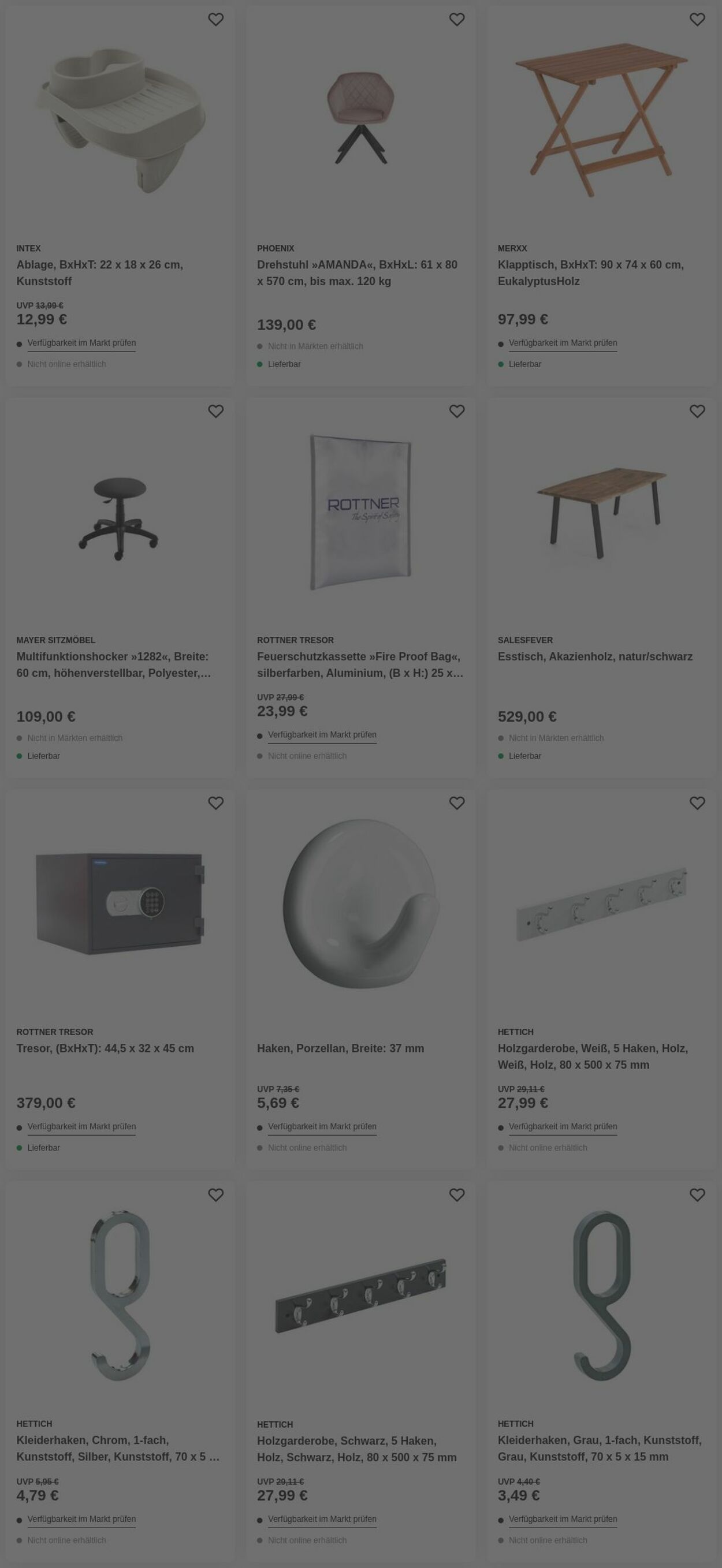Screen dimensions: 722x1568
Task: Check store availability for black Holzgarderobe
Action: tap(322, 1520)
